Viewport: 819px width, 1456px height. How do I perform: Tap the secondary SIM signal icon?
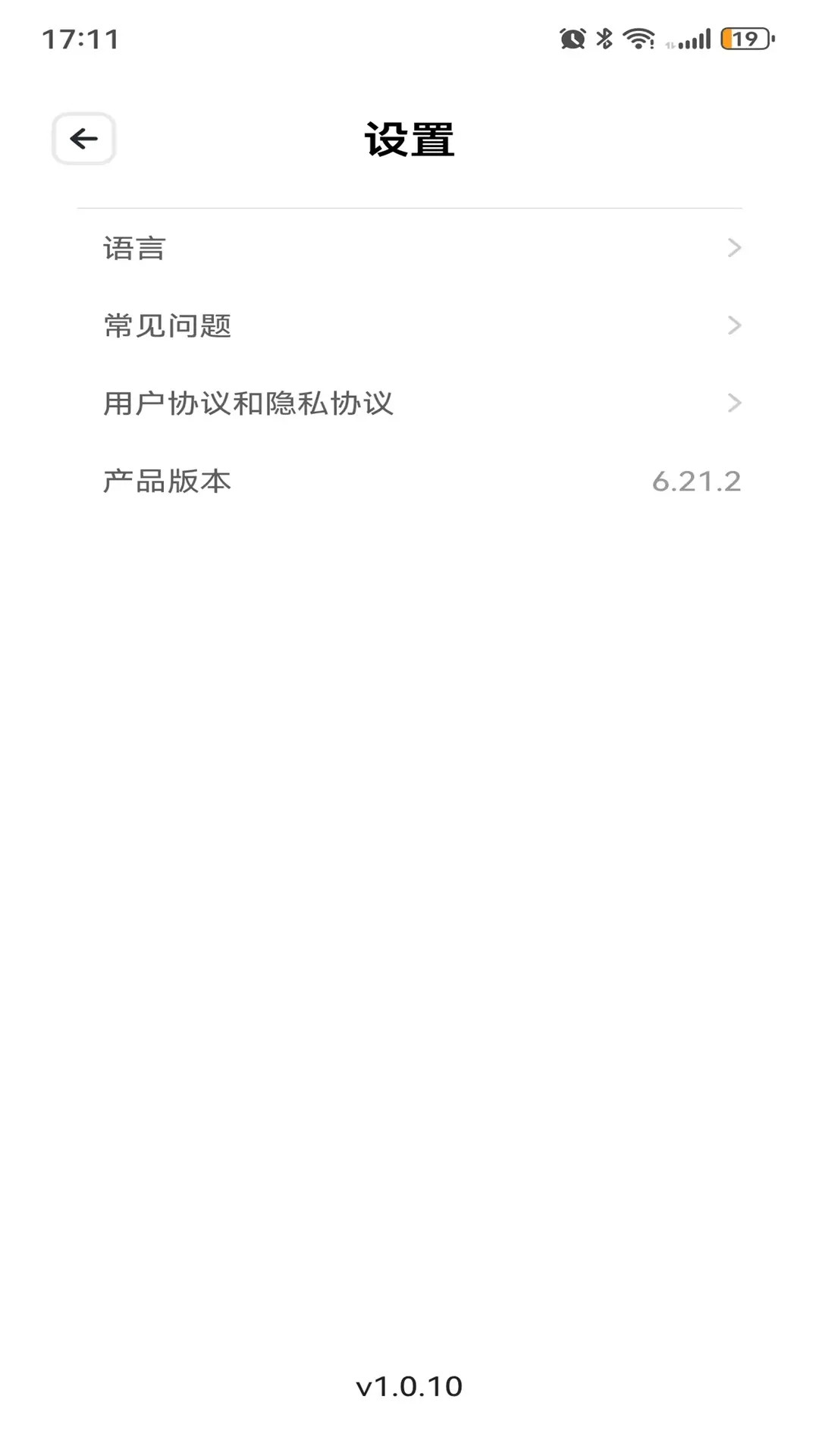click(x=670, y=41)
